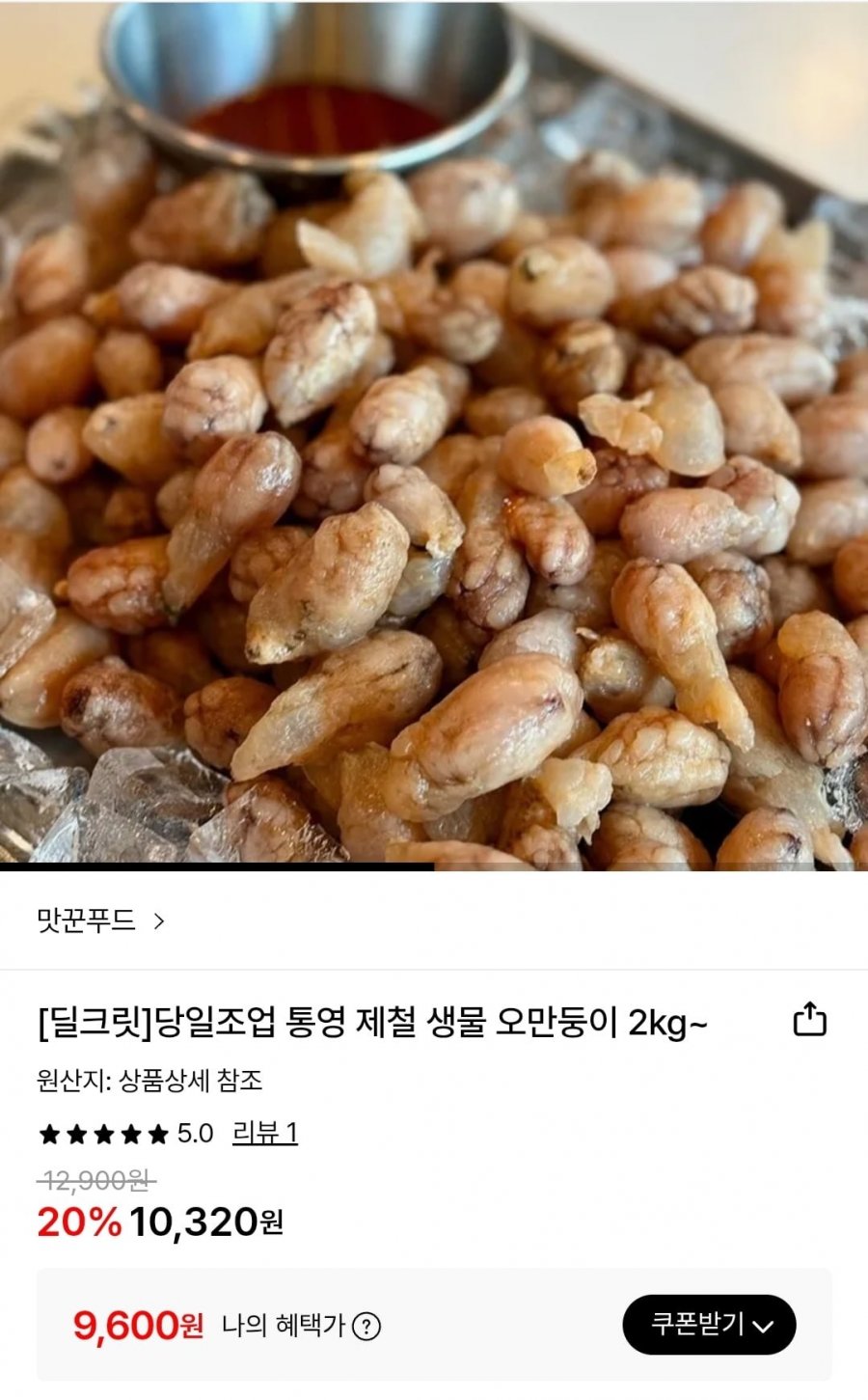868x1400 pixels.
Task: View the product photo of 오만둥이
Action: coord(434,432)
